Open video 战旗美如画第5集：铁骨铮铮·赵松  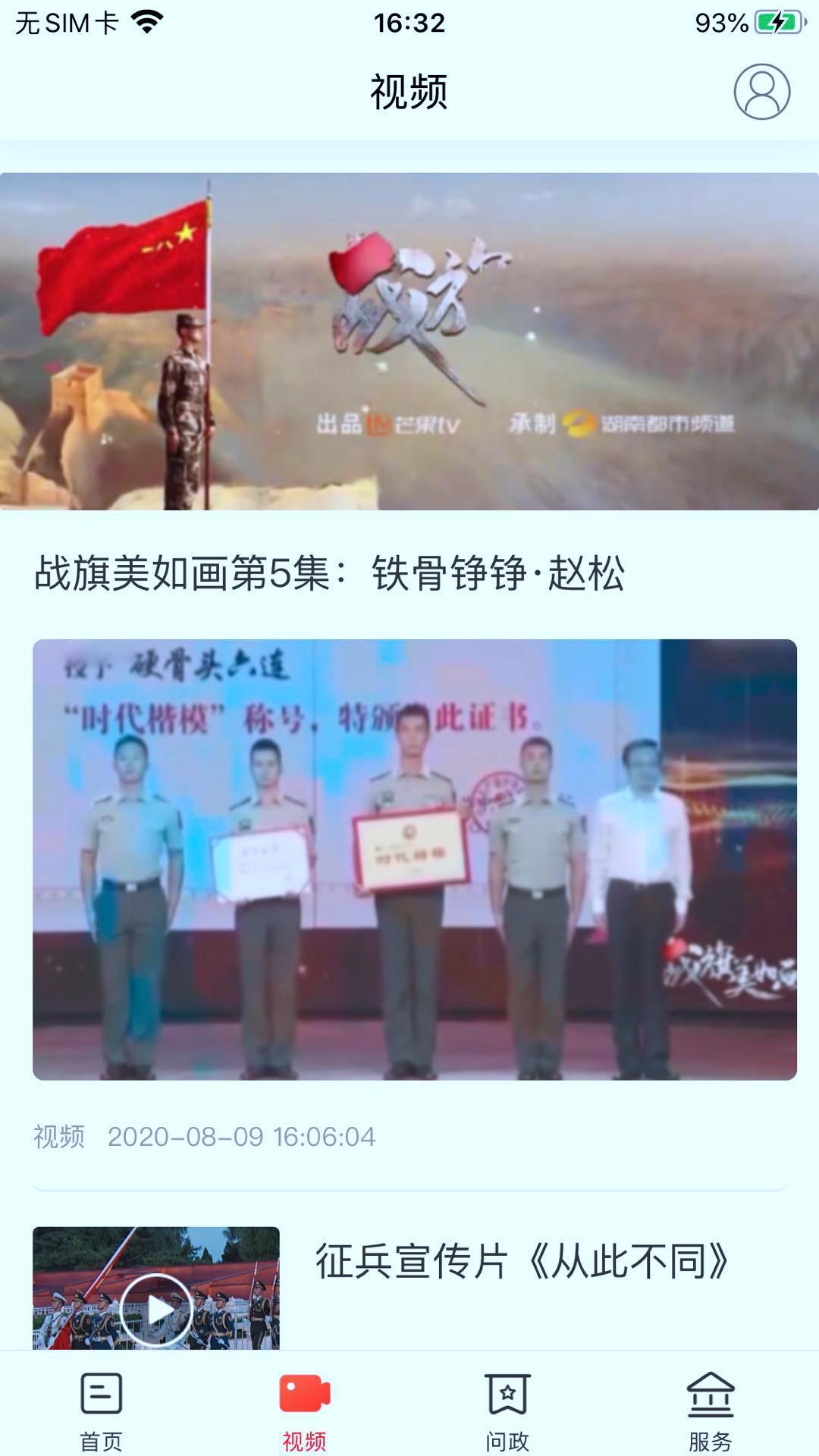(330, 573)
